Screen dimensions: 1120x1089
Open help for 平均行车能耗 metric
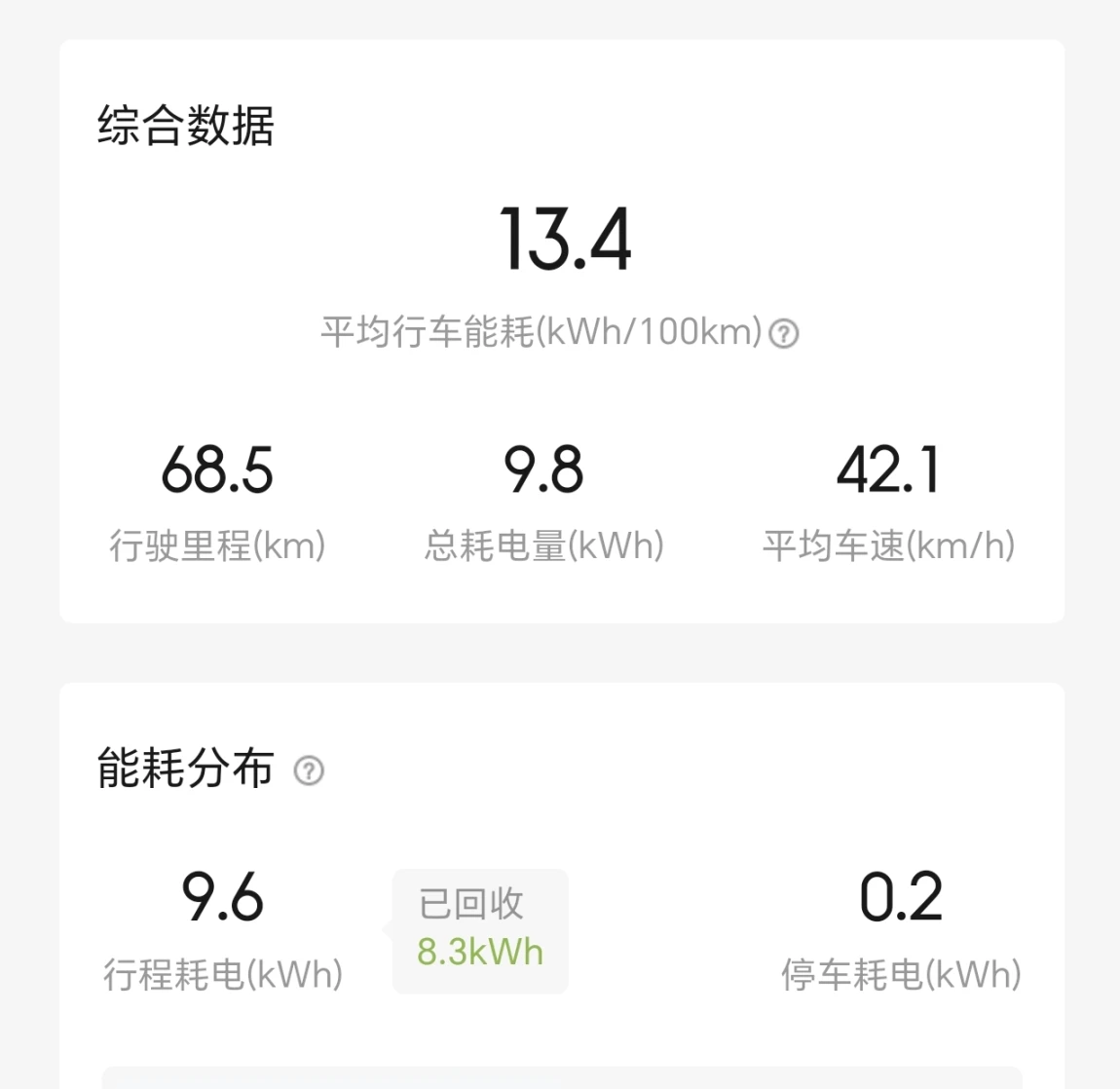[784, 334]
